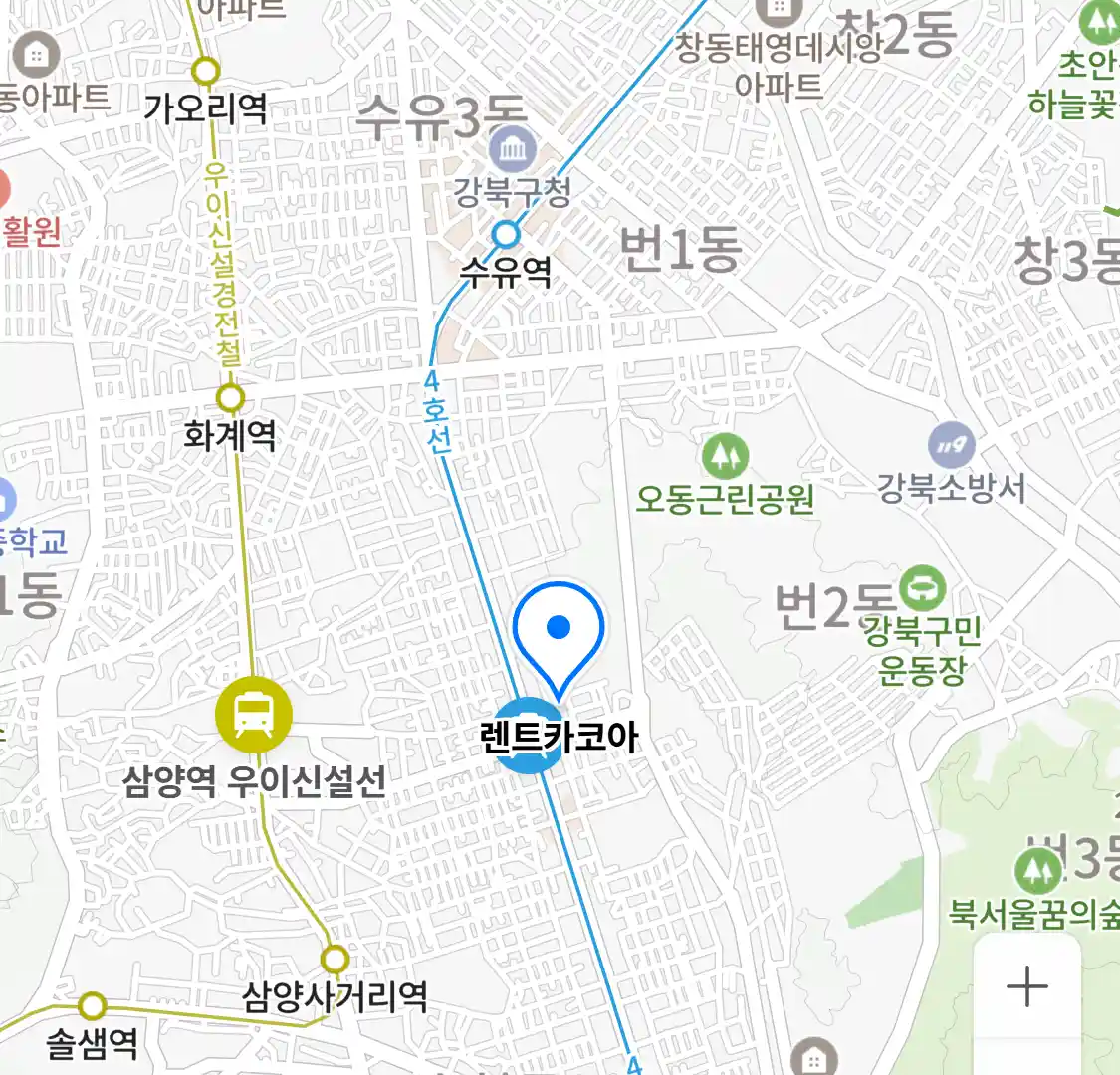The height and width of the screenshot is (1075, 1120).
Task: Open the 삼양역 우이신설선 station icon
Action: (254, 715)
